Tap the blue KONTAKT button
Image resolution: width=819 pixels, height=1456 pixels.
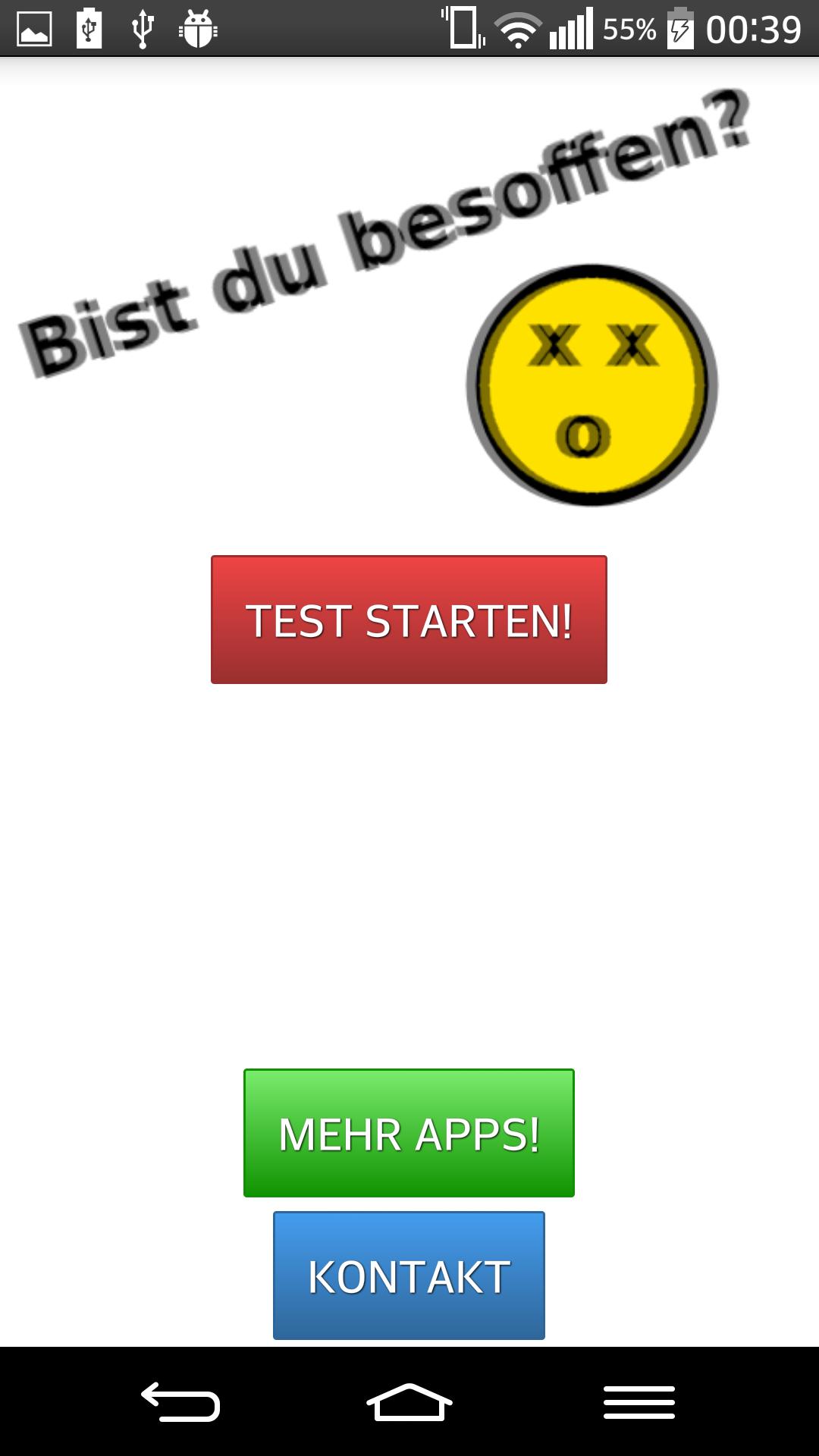pyautogui.click(x=409, y=1276)
